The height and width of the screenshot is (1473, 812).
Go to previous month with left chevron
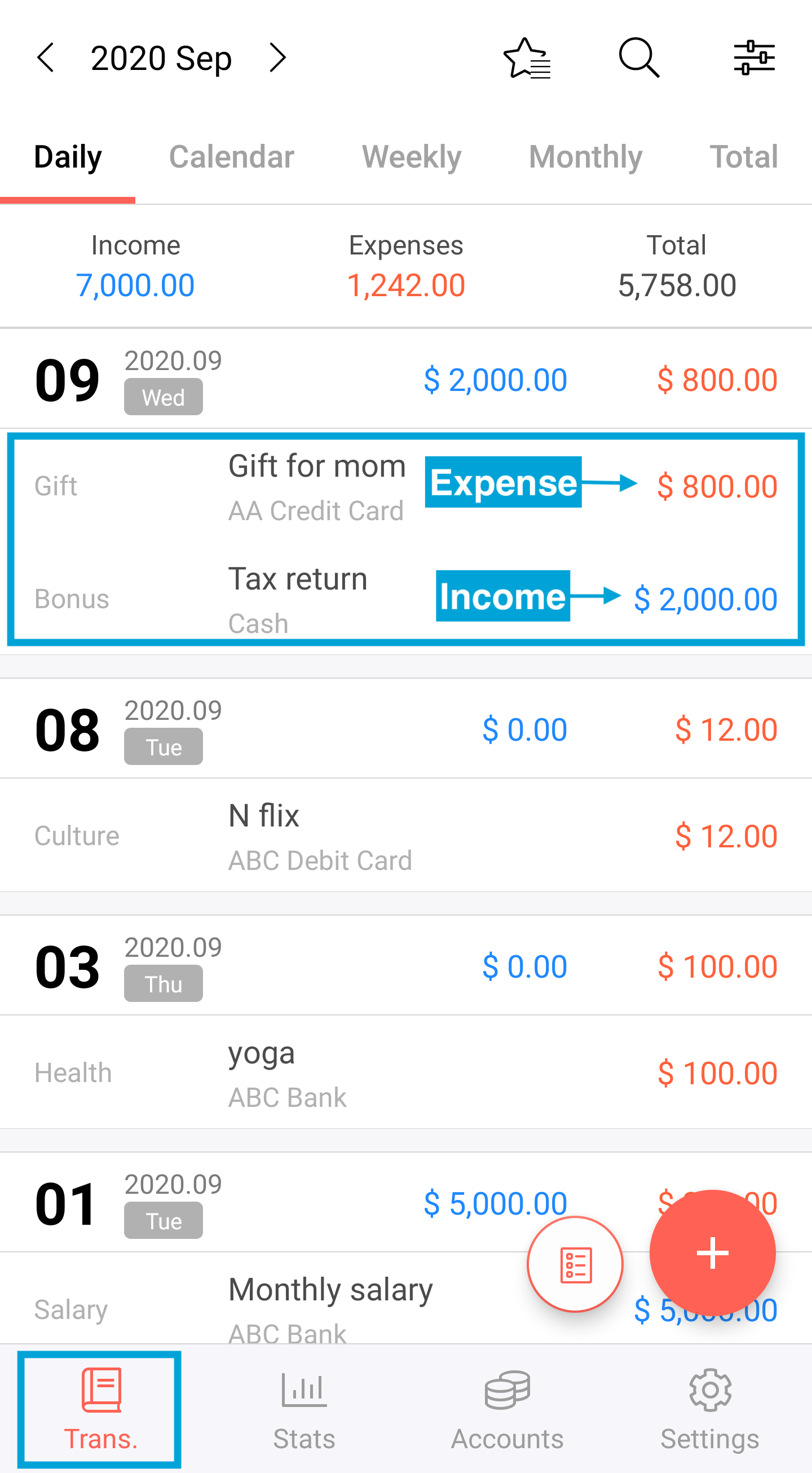point(47,57)
